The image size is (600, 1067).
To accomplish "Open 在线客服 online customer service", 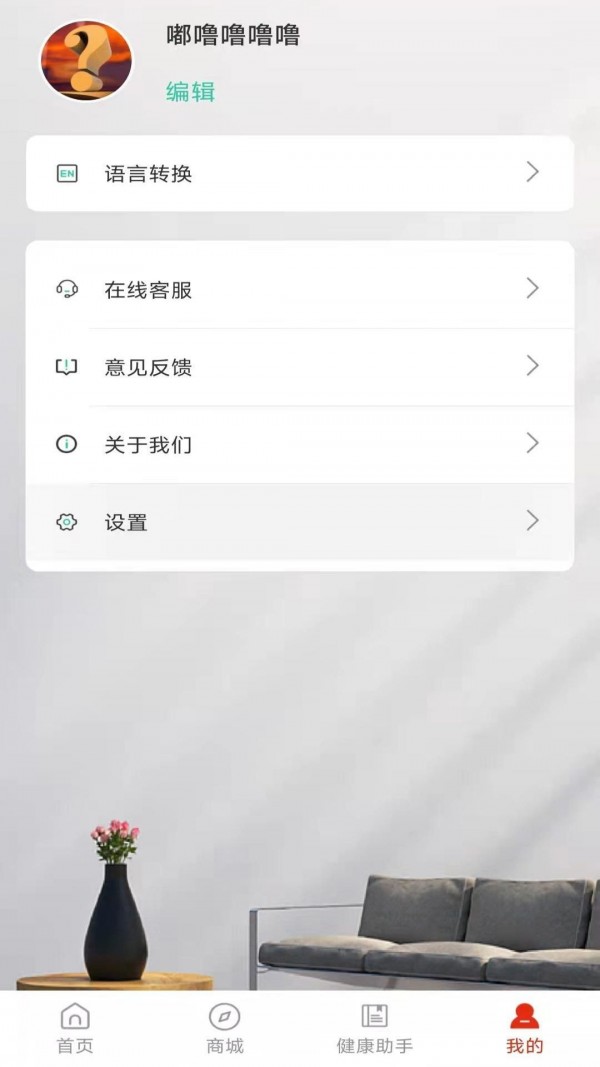I will tap(300, 290).
